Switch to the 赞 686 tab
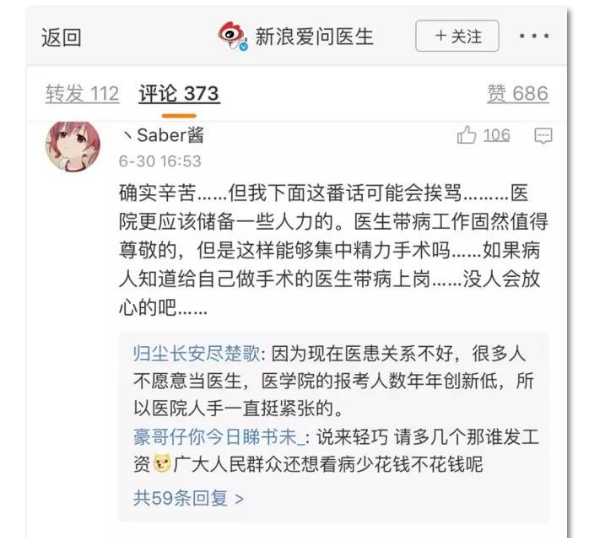This screenshot has width=610, height=538. click(x=517, y=94)
